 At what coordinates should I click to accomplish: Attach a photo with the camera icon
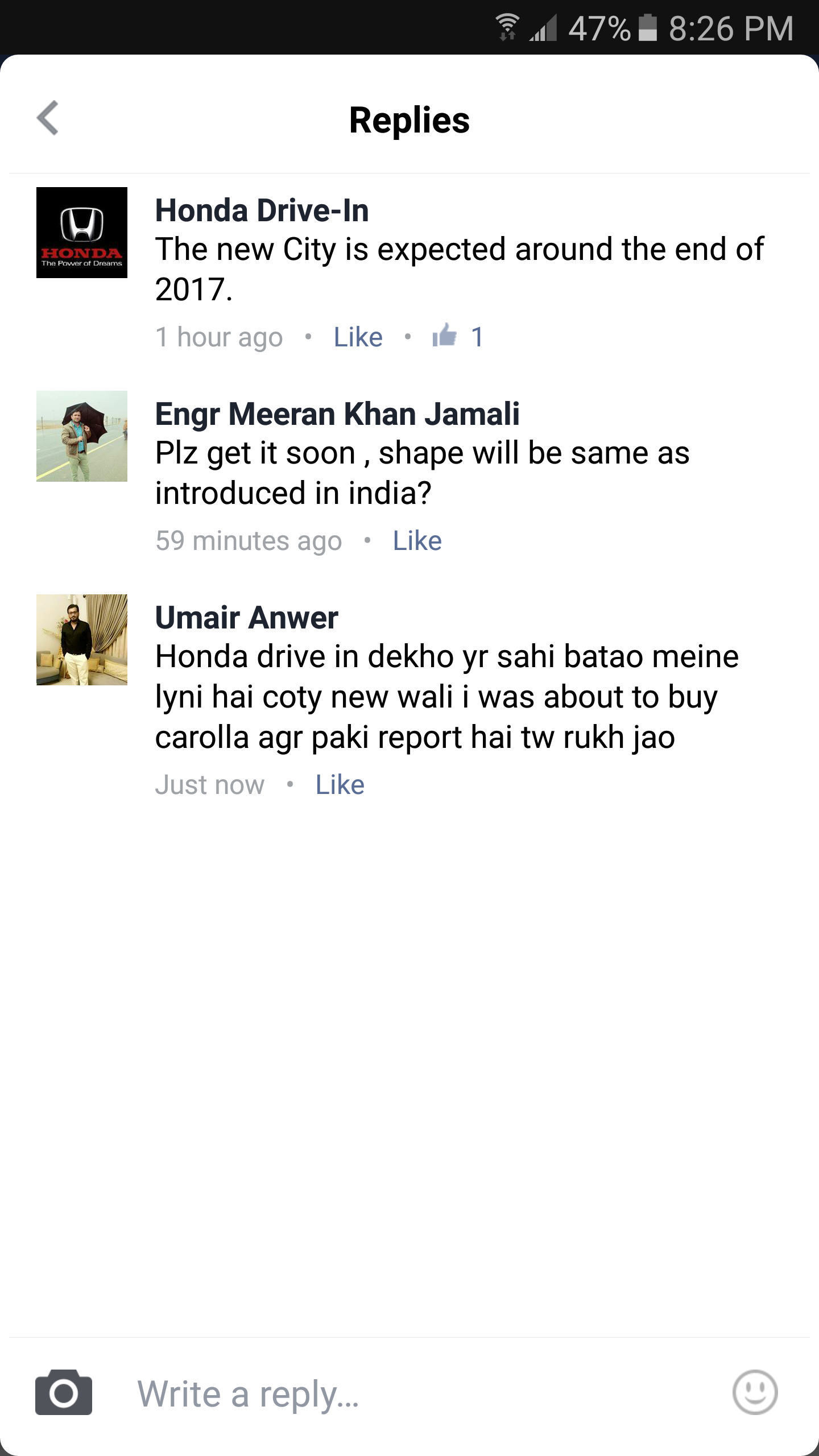64,1392
